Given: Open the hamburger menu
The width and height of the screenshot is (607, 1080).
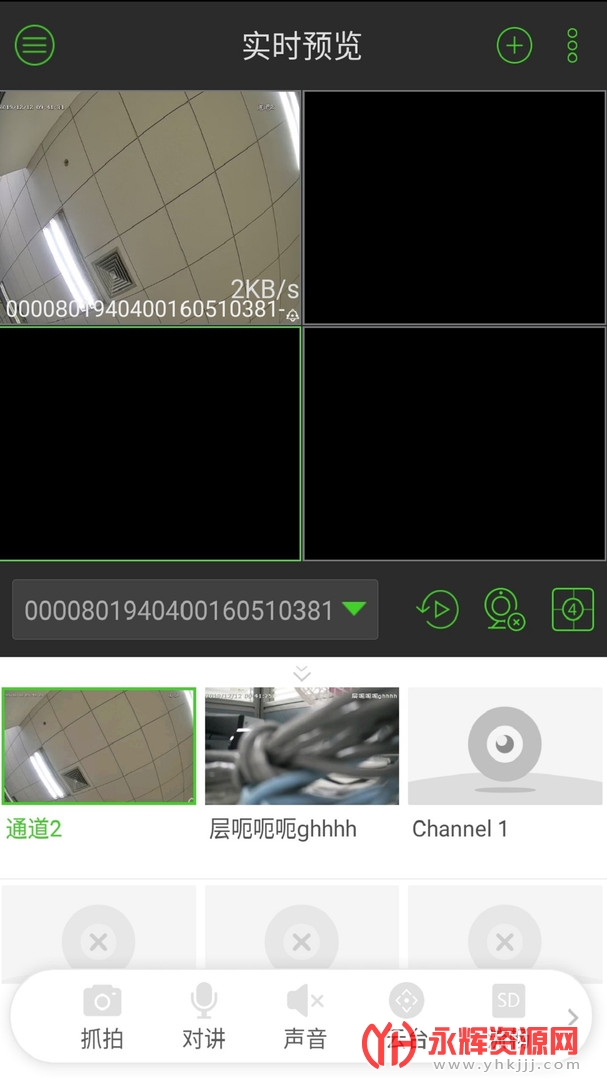Looking at the screenshot, I should point(35,45).
